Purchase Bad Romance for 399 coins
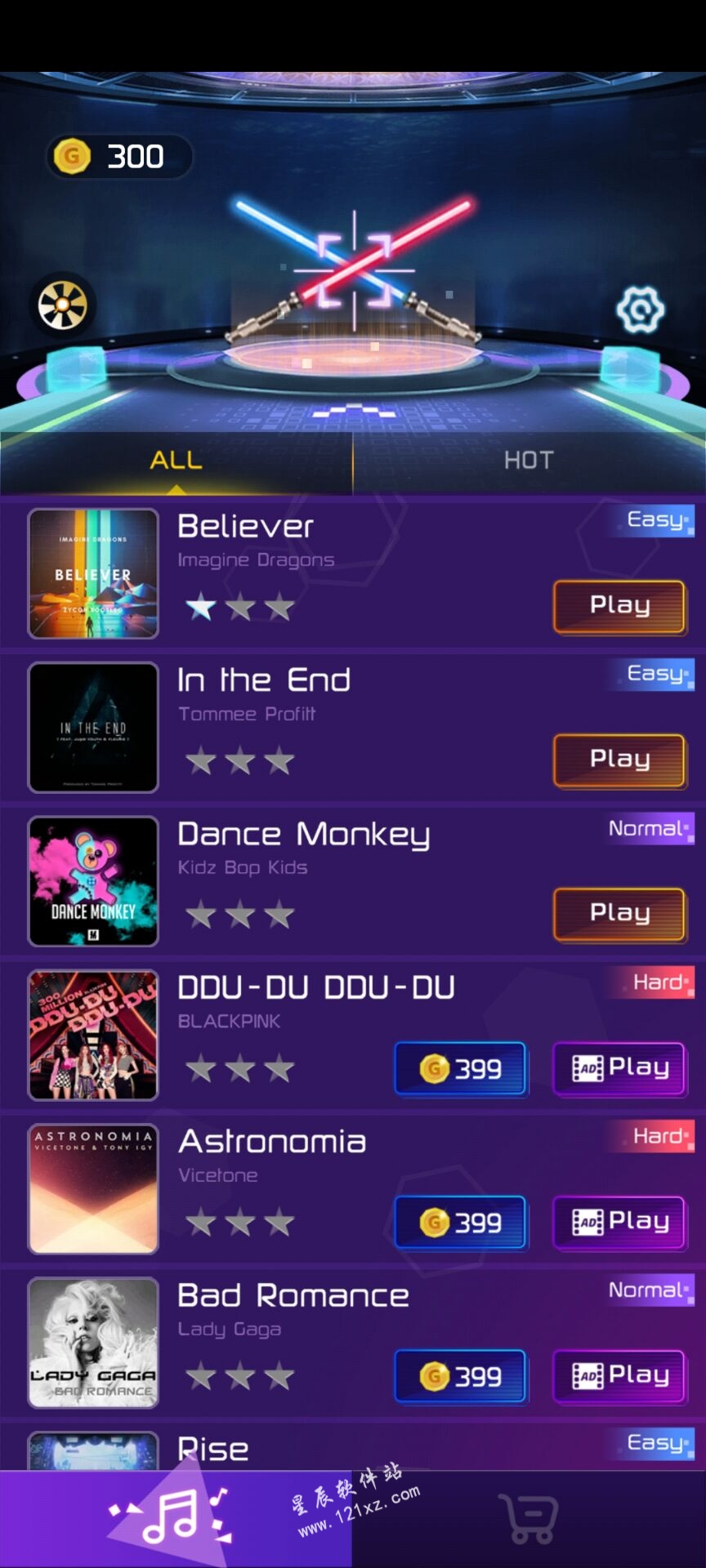706x1568 pixels. pos(461,1377)
